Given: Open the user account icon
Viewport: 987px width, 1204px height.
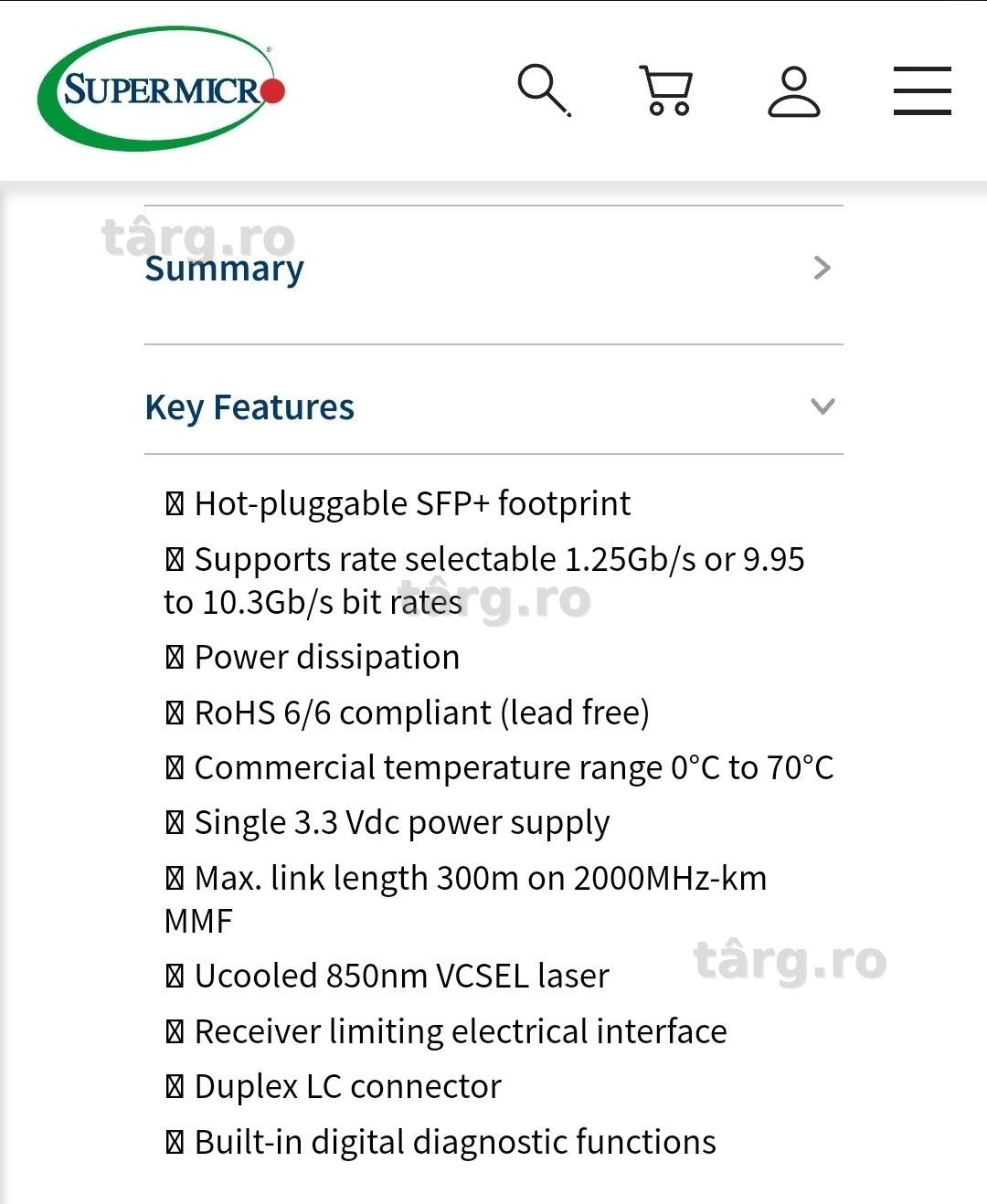Looking at the screenshot, I should coord(793,90).
